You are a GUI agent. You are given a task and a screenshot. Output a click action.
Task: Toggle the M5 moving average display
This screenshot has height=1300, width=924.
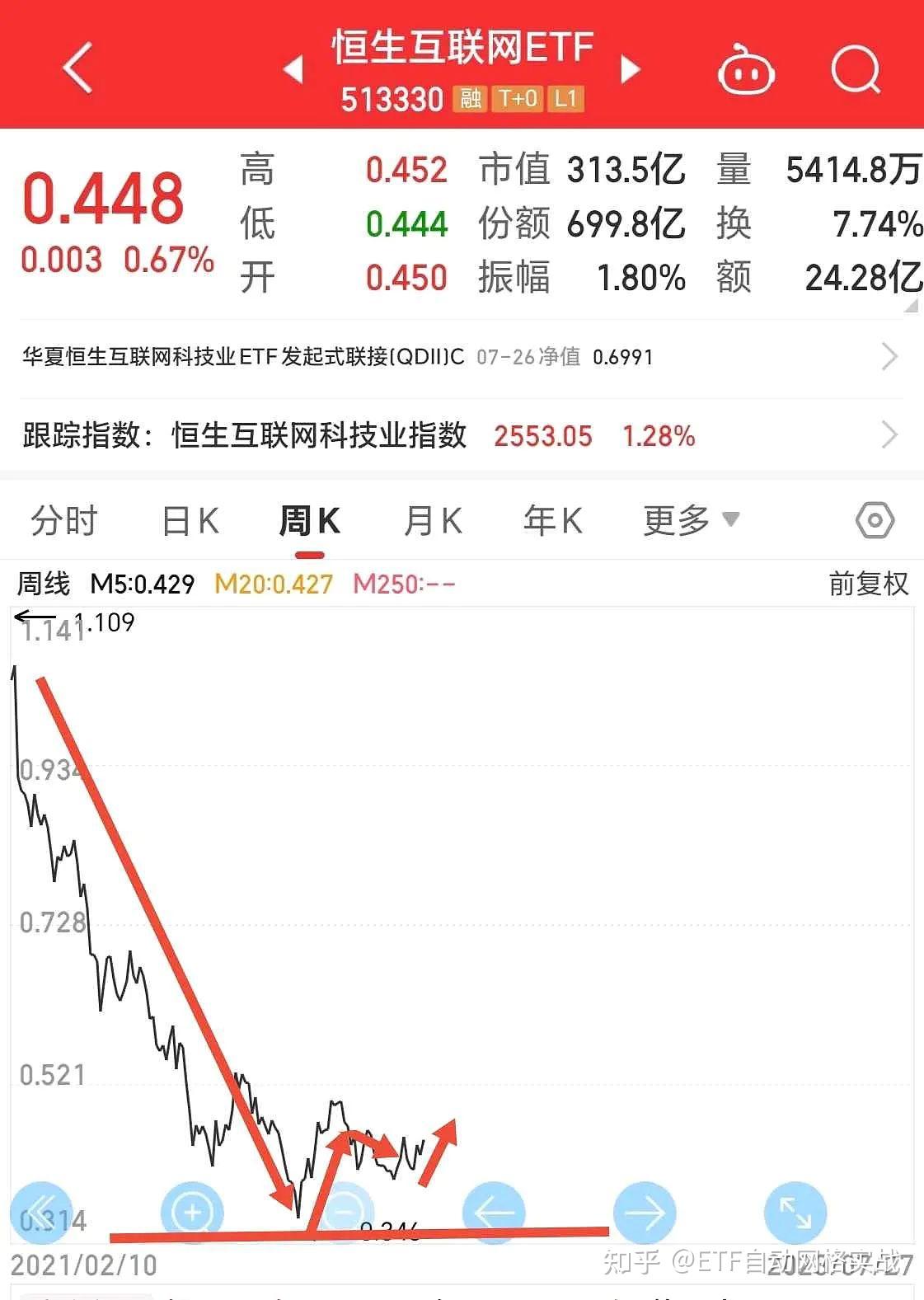pos(142,584)
